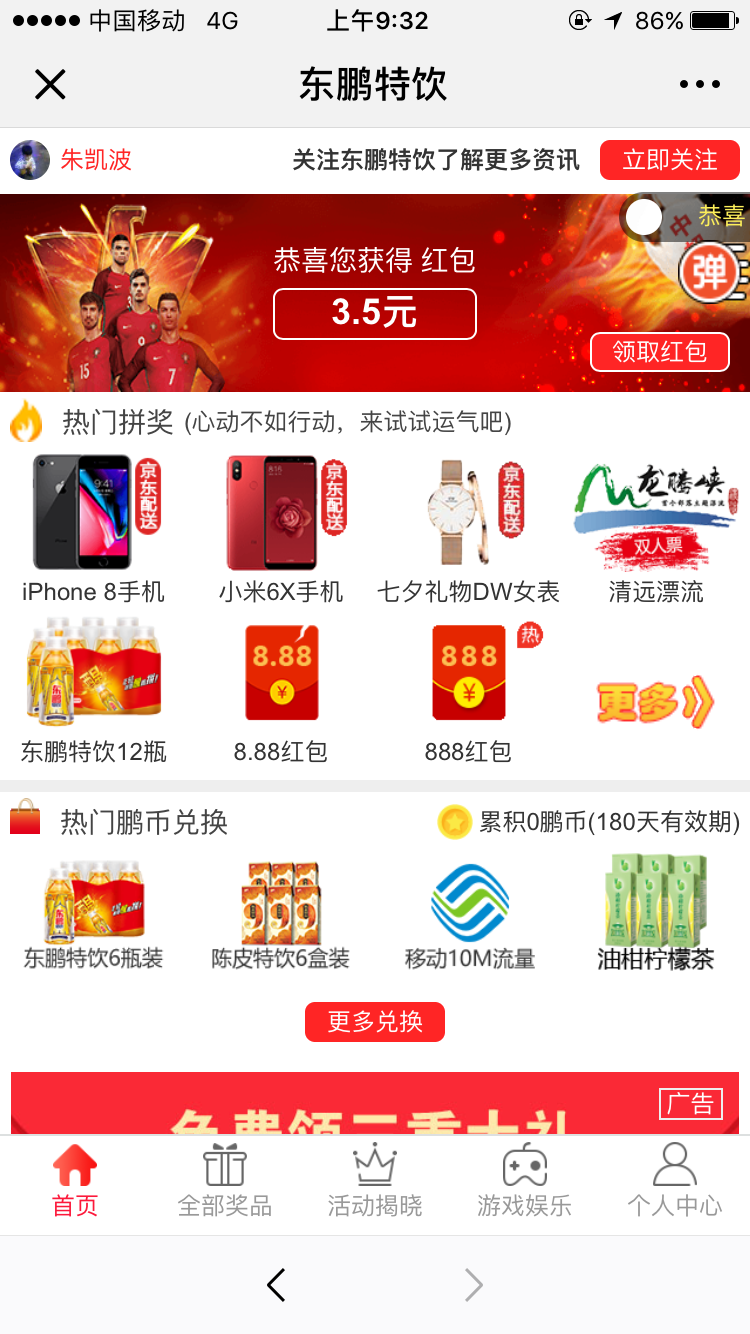Open the three-dot overflow menu
This screenshot has width=750, height=1334.
point(699,85)
